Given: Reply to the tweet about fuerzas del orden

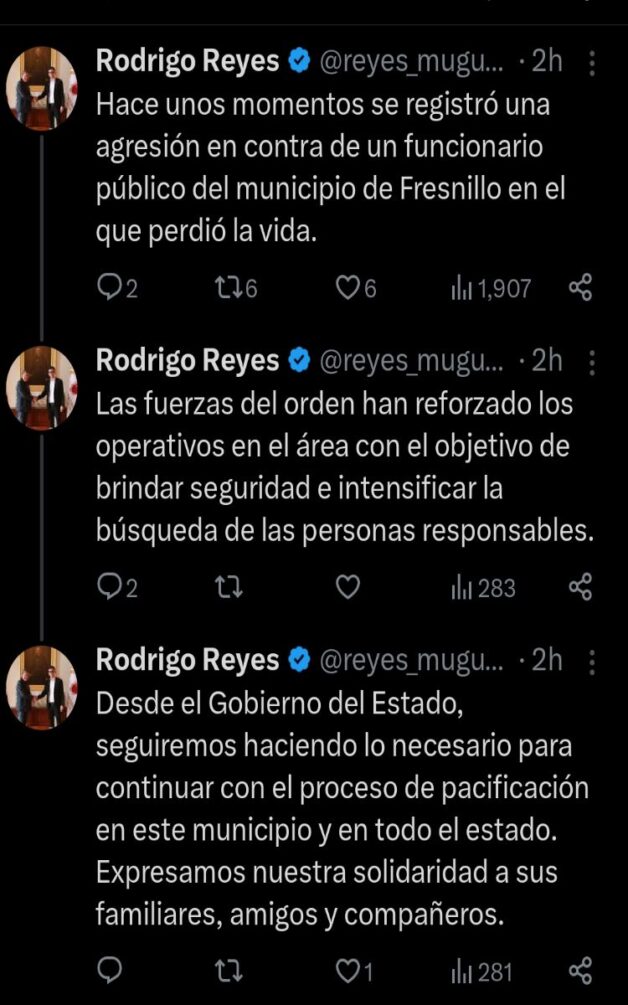Looking at the screenshot, I should coord(110,587).
